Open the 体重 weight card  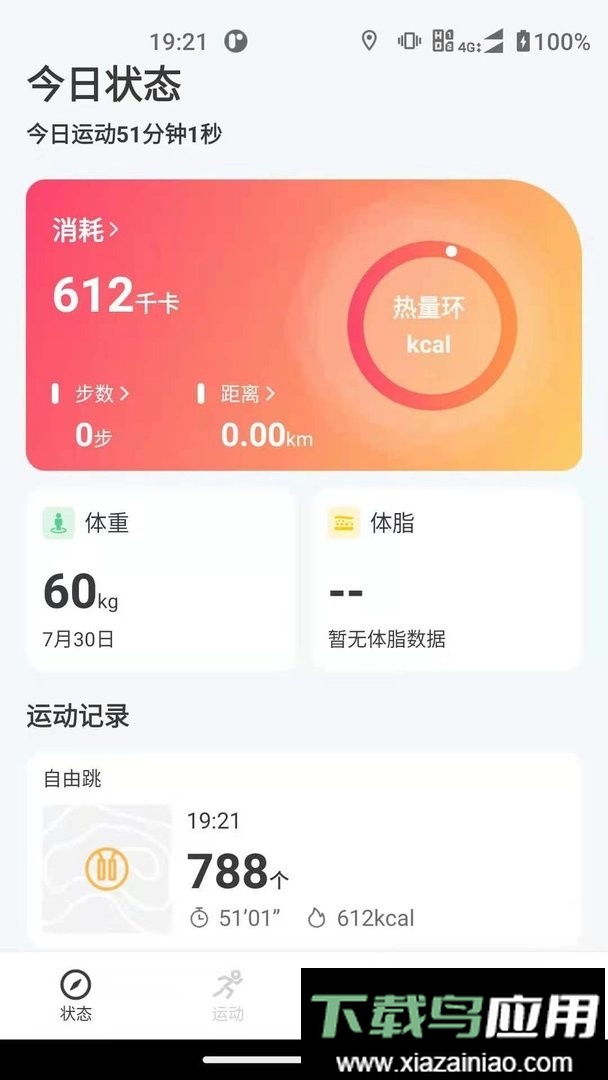161,579
